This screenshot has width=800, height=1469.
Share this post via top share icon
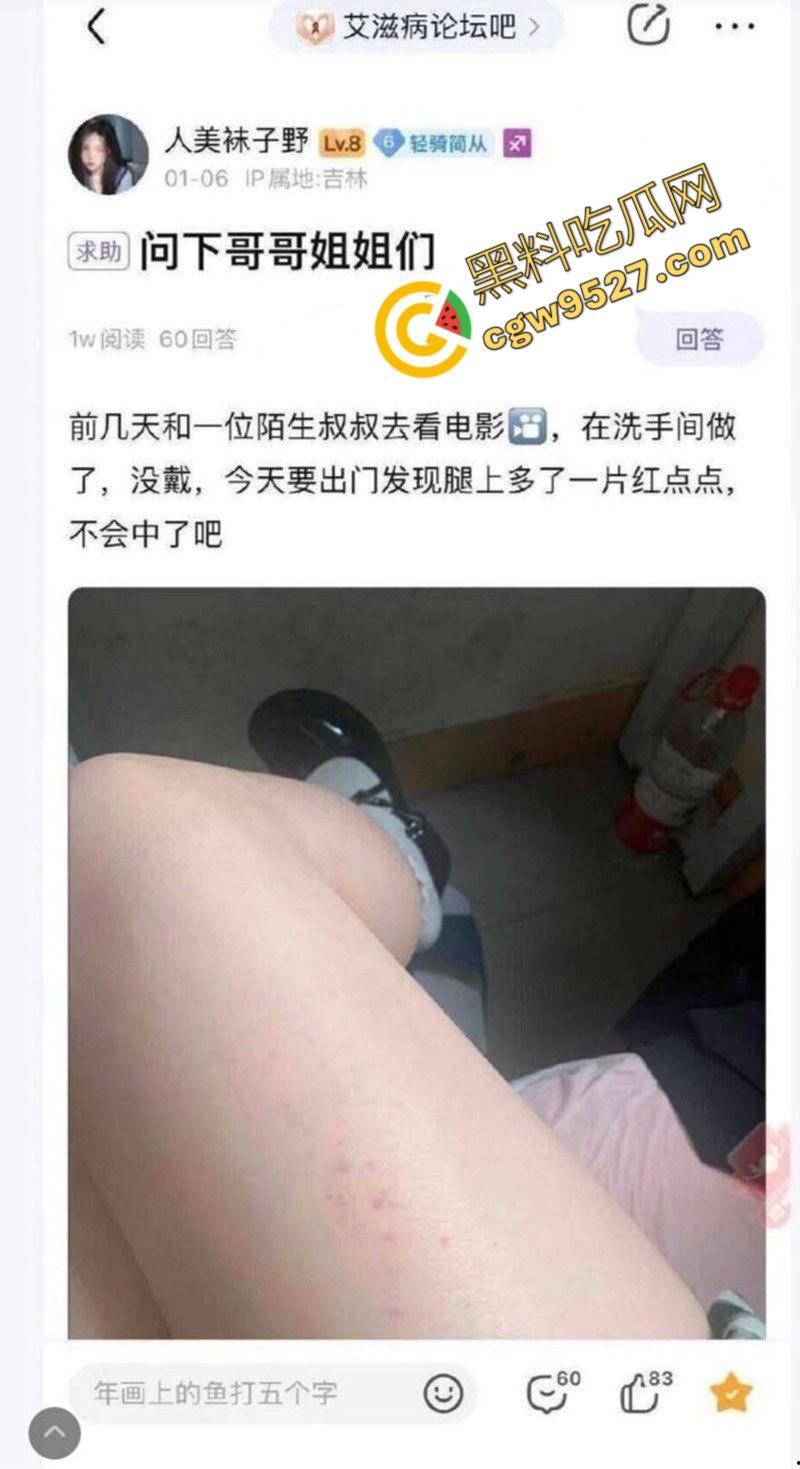click(647, 27)
